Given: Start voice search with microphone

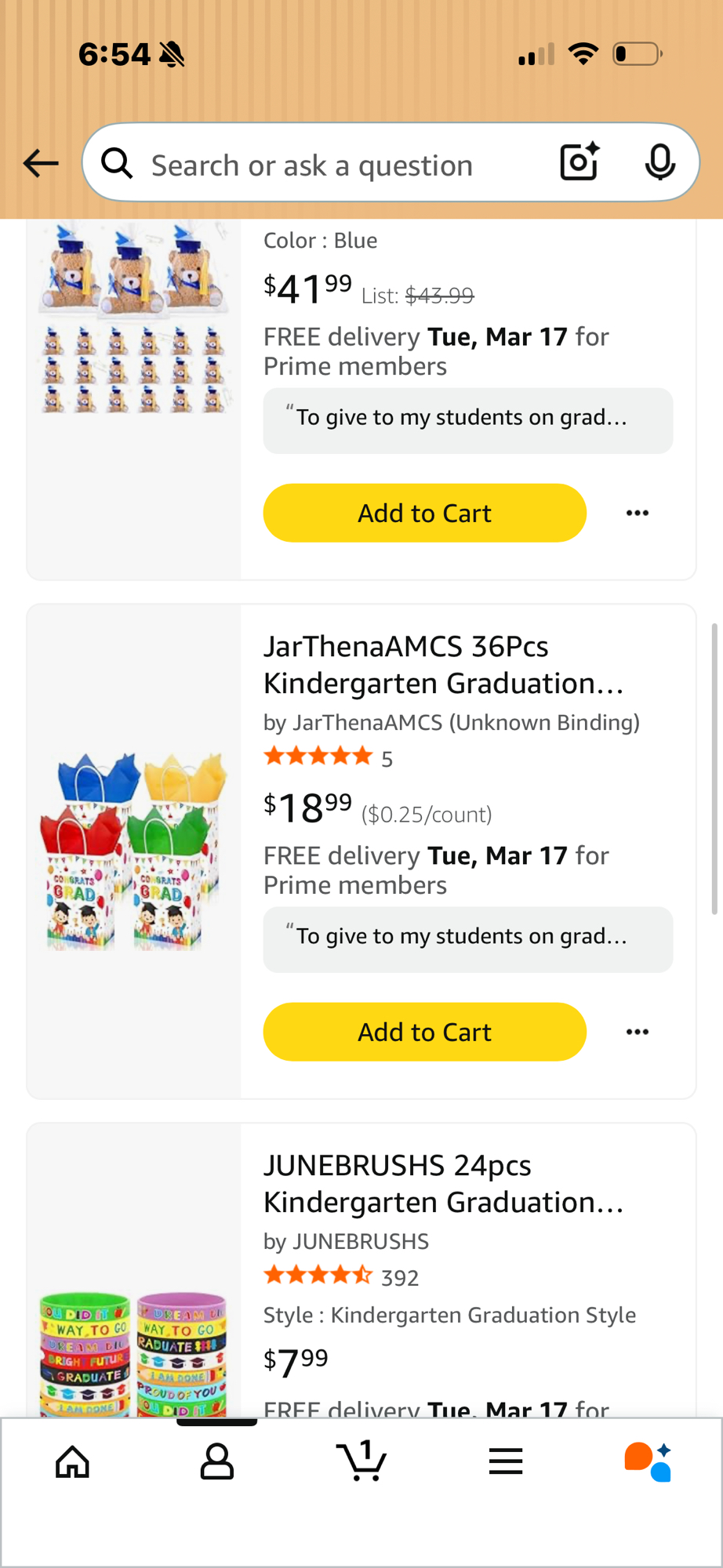Looking at the screenshot, I should pyautogui.click(x=659, y=162).
